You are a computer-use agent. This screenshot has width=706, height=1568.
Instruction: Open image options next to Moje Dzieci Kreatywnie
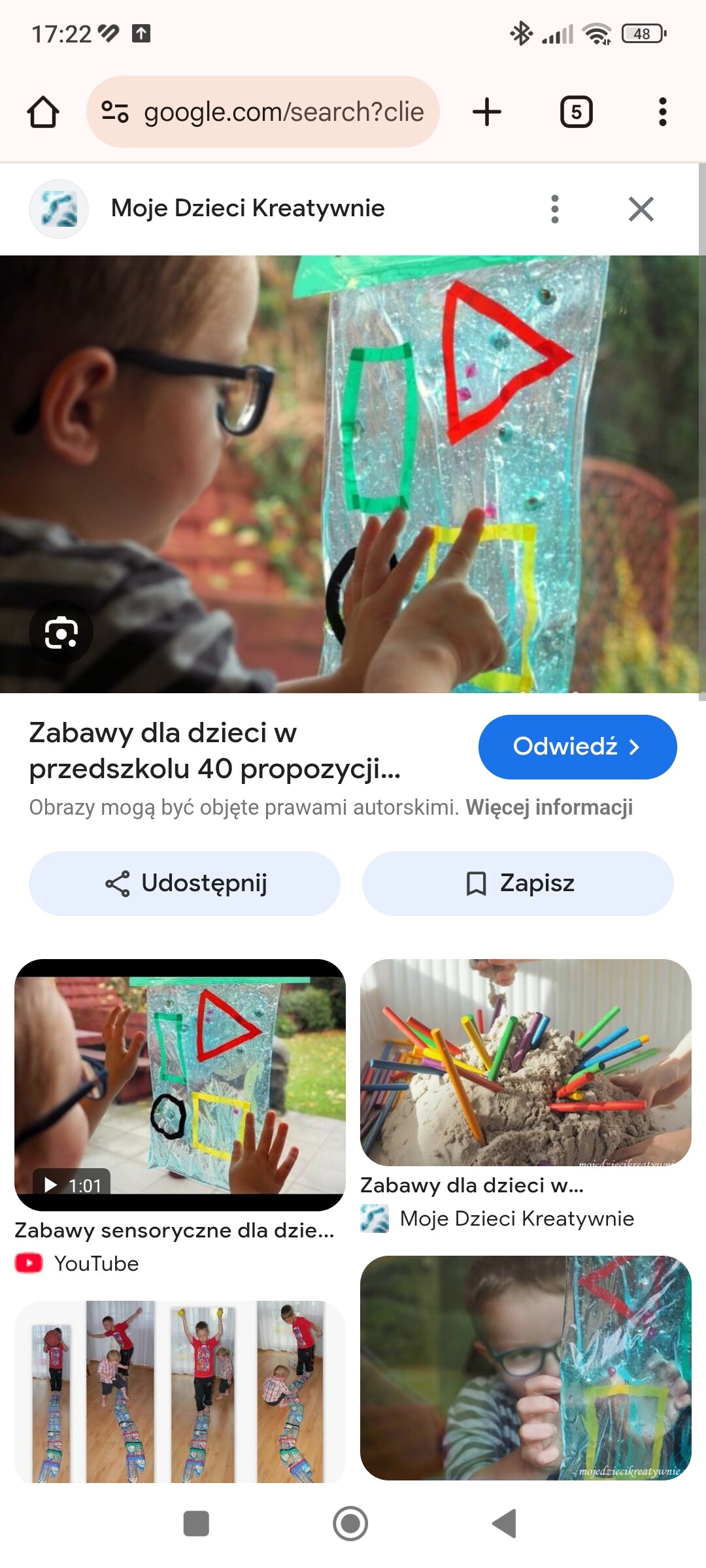555,209
